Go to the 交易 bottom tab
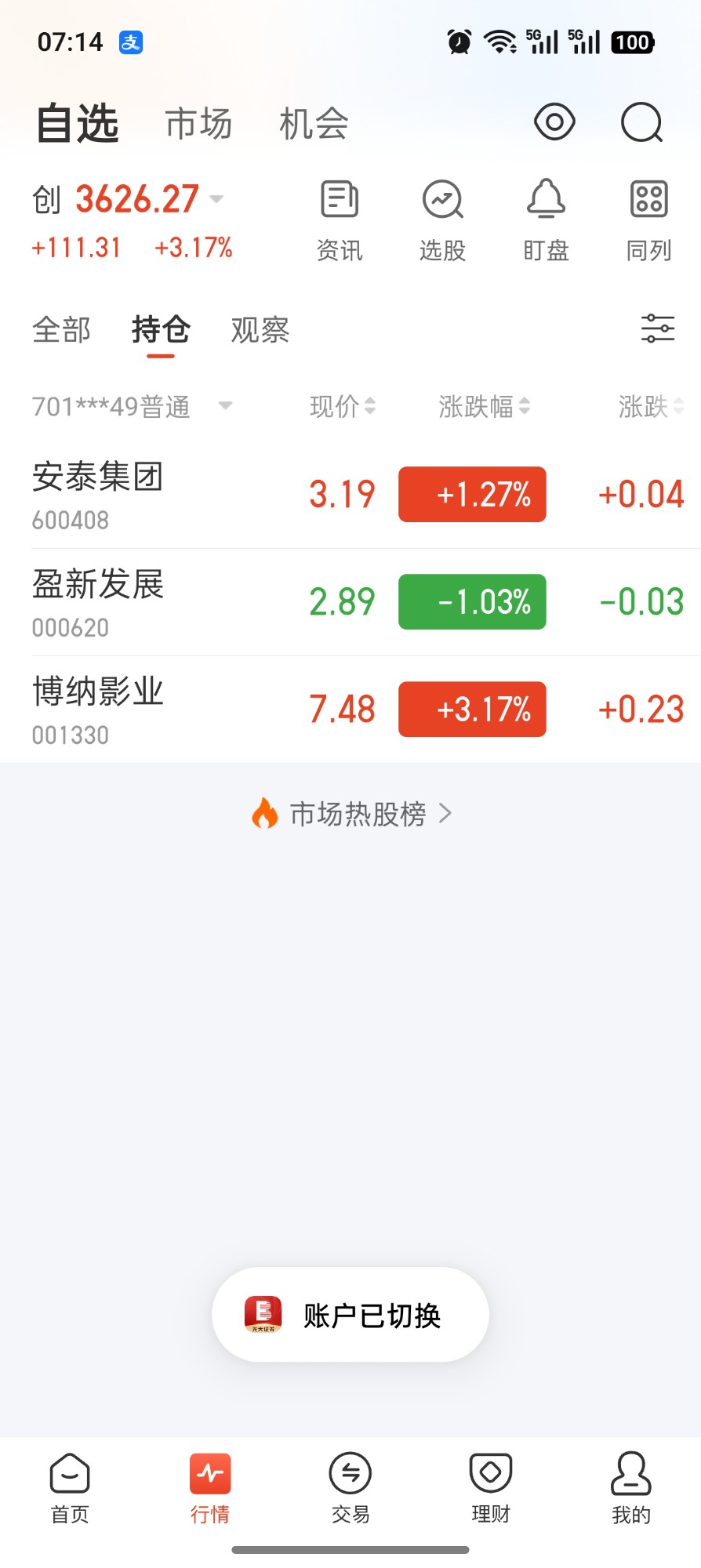 pos(350,1487)
